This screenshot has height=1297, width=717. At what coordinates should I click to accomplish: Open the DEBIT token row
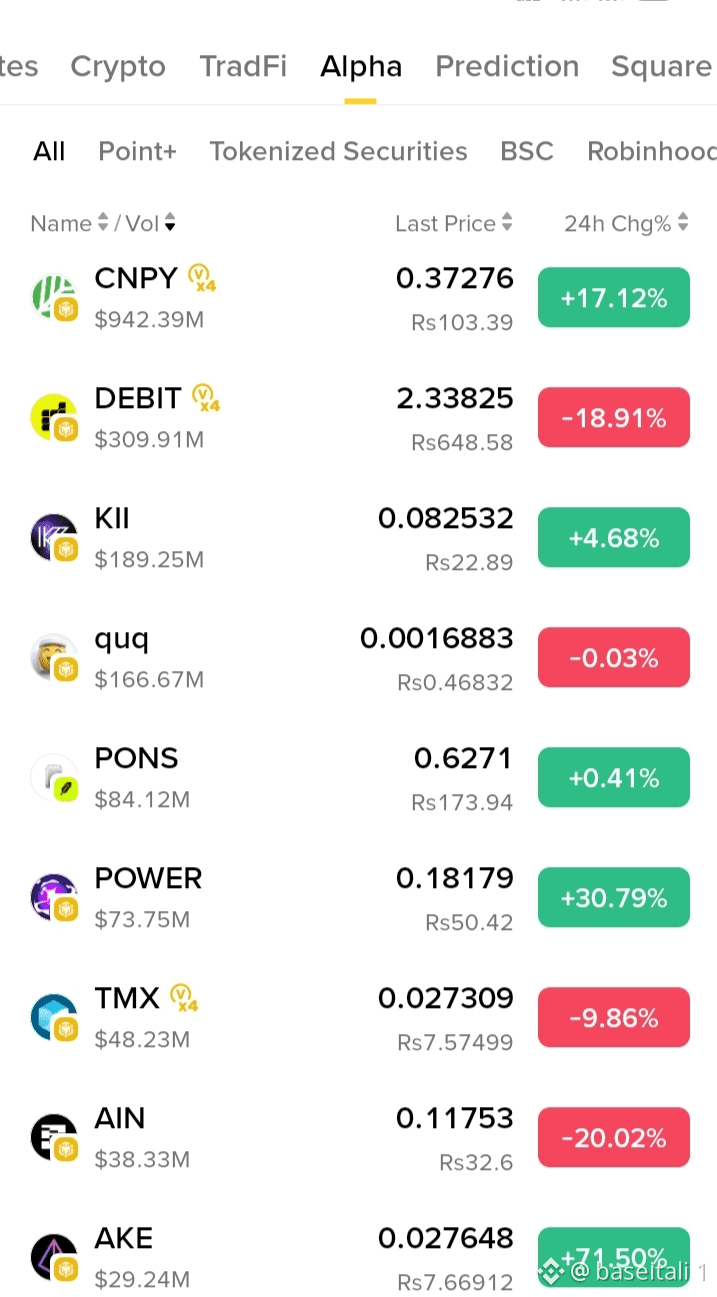(358, 417)
